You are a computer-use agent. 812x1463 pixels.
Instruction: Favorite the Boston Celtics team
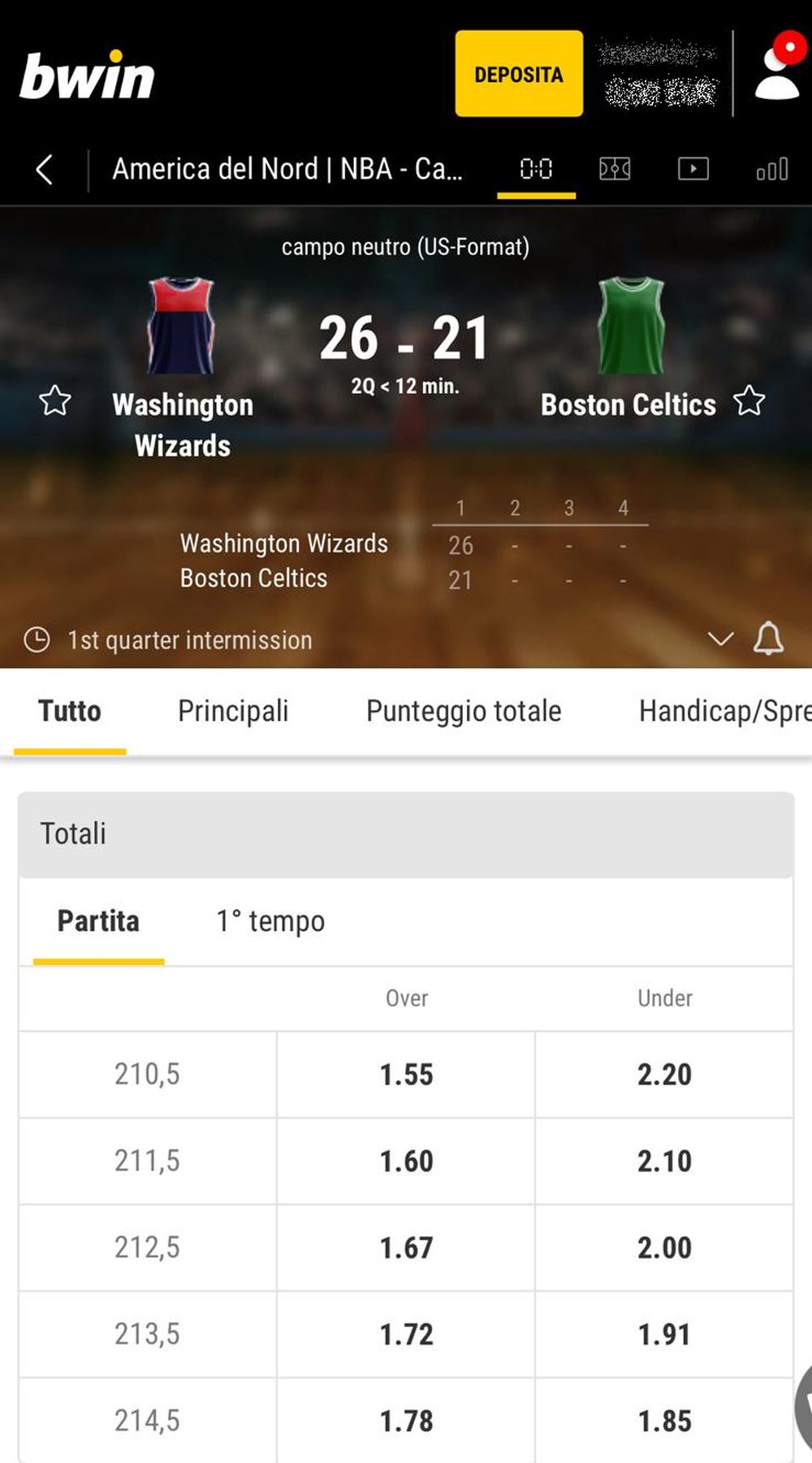pyautogui.click(x=749, y=400)
